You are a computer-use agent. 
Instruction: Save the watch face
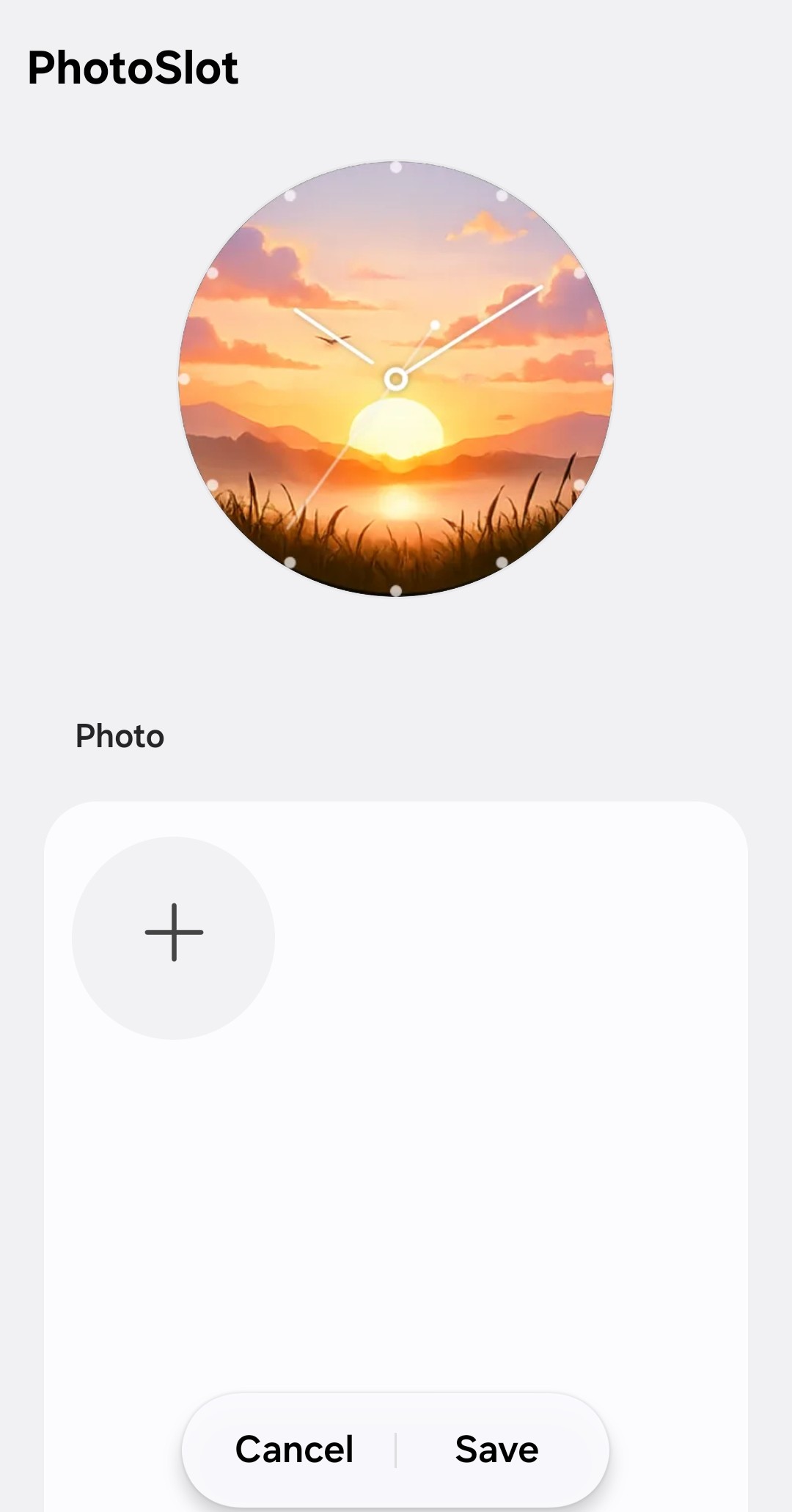(496, 1449)
